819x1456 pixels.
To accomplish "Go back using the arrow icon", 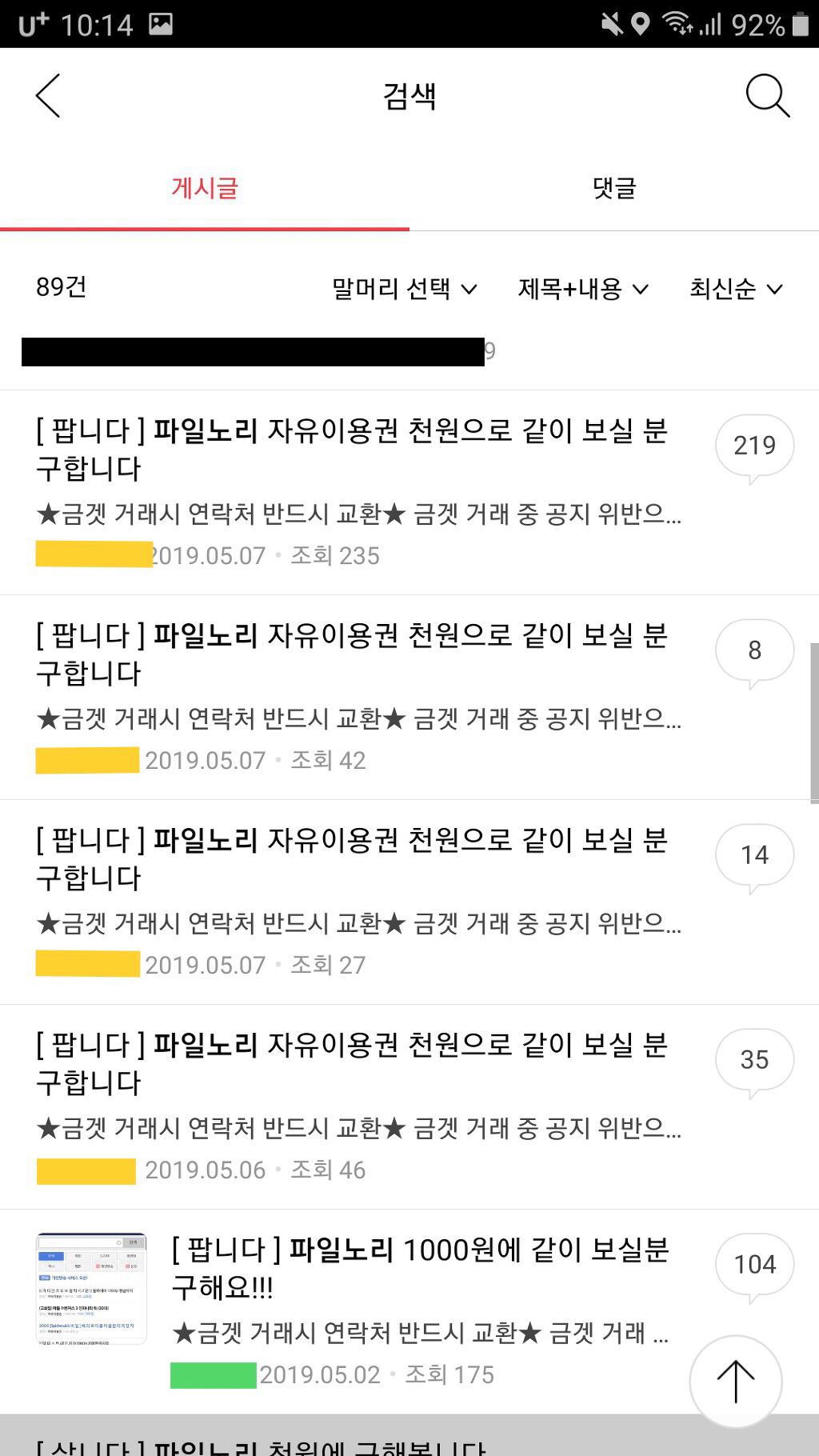I will tap(48, 96).
